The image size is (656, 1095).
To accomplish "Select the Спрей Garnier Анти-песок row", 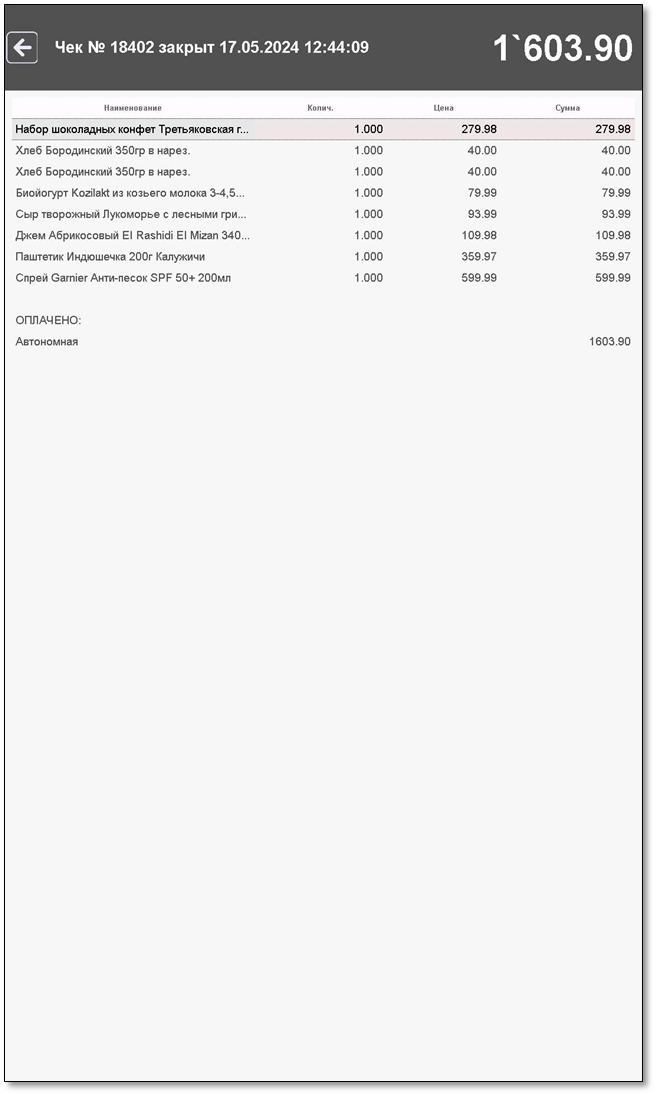I will pos(323,278).
